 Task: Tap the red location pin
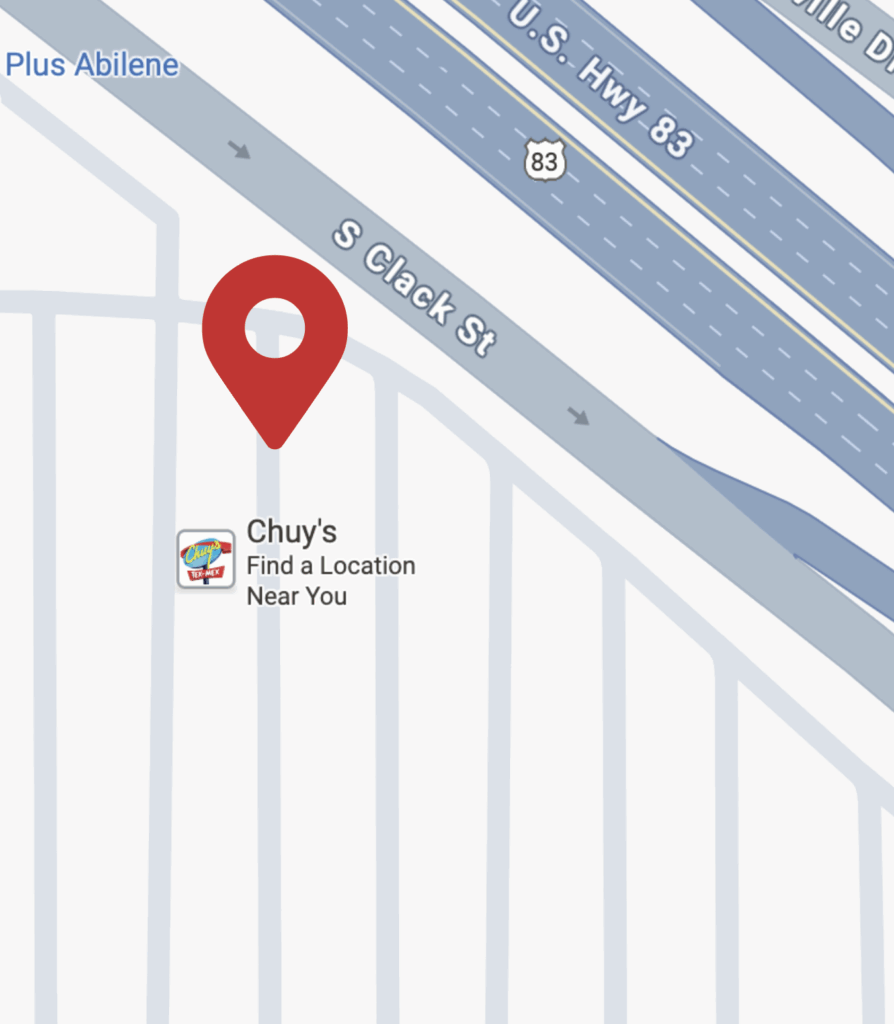275,340
